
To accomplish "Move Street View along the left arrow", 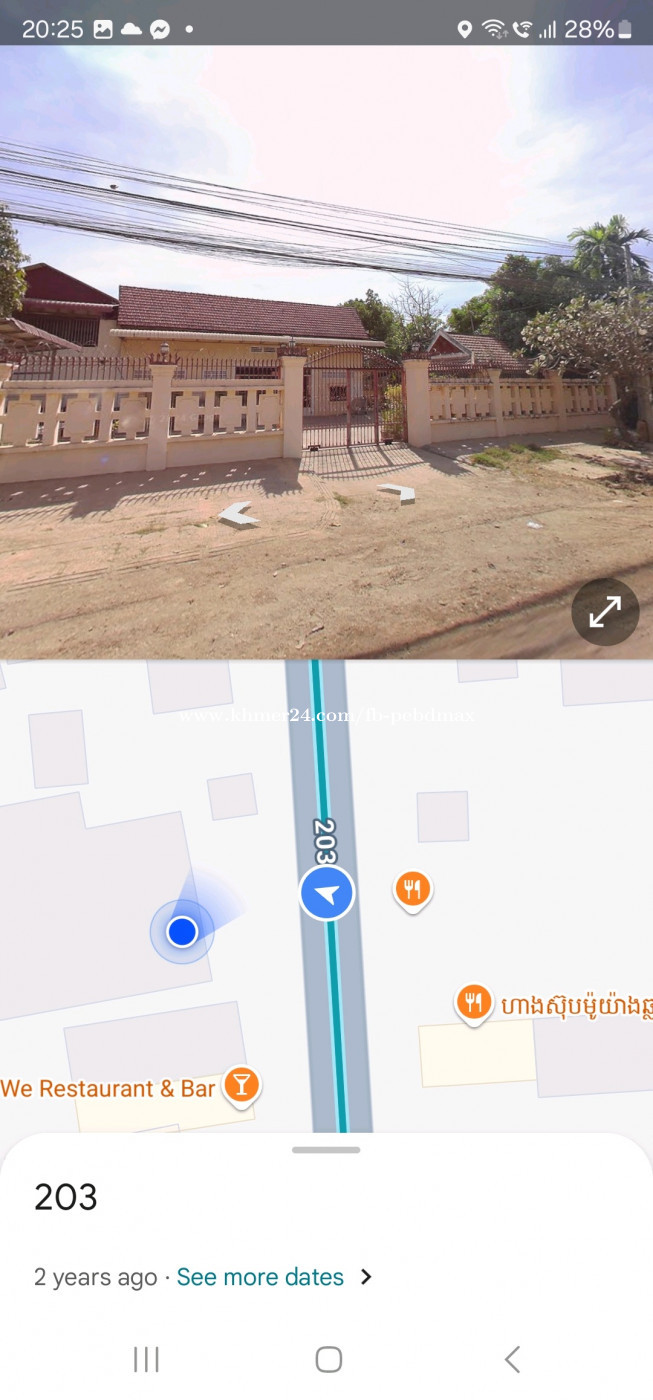I will [x=237, y=514].
